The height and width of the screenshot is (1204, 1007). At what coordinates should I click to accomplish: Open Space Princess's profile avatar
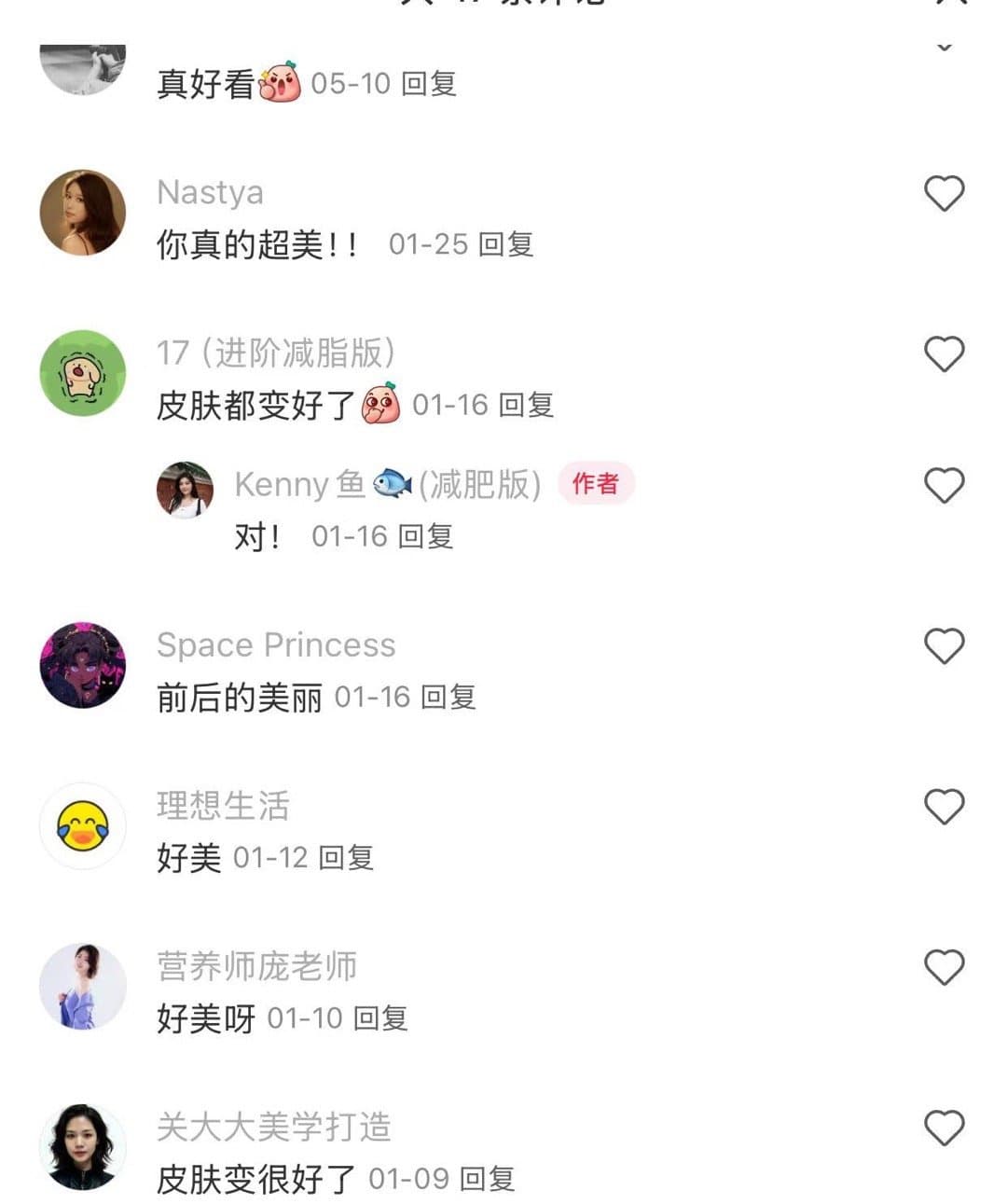pyautogui.click(x=83, y=665)
